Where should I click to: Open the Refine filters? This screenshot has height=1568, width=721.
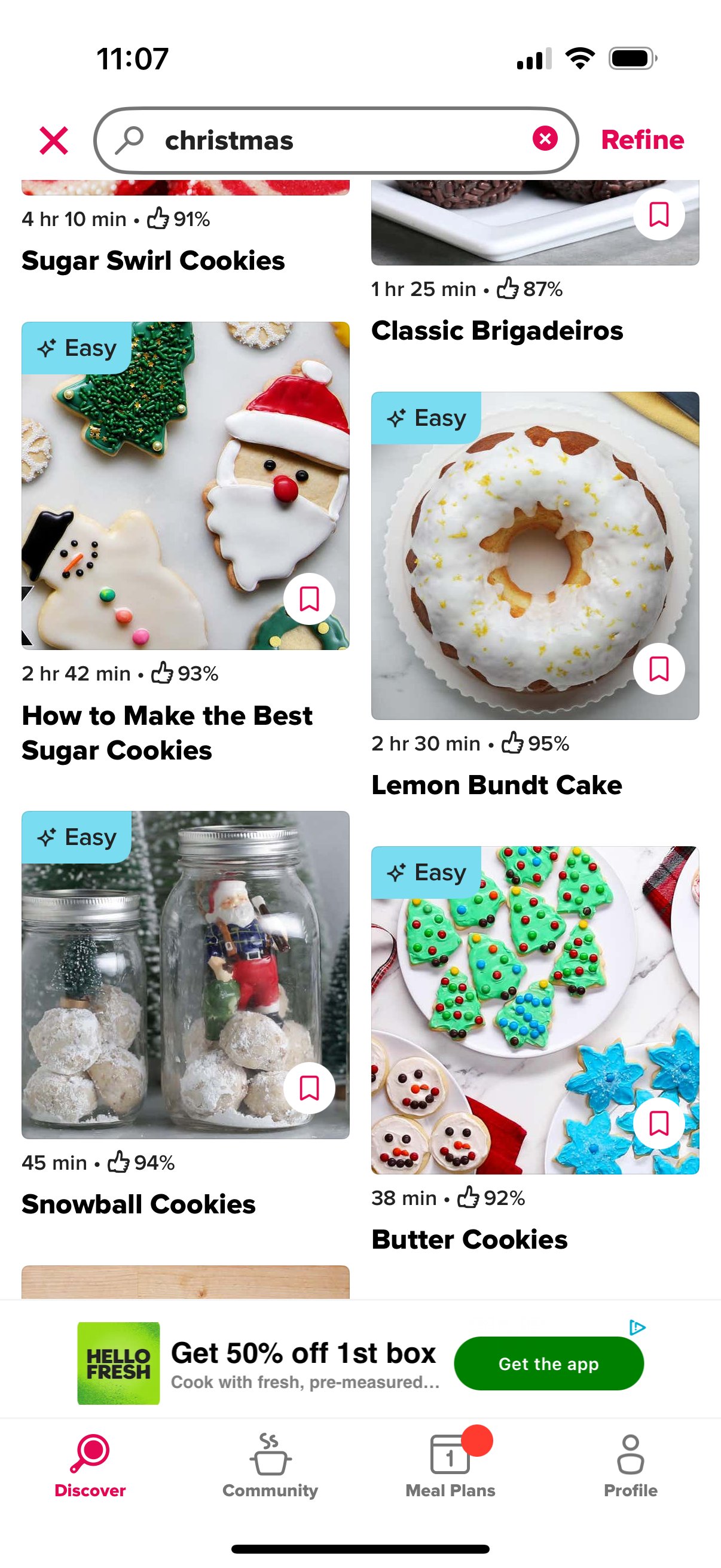click(642, 140)
